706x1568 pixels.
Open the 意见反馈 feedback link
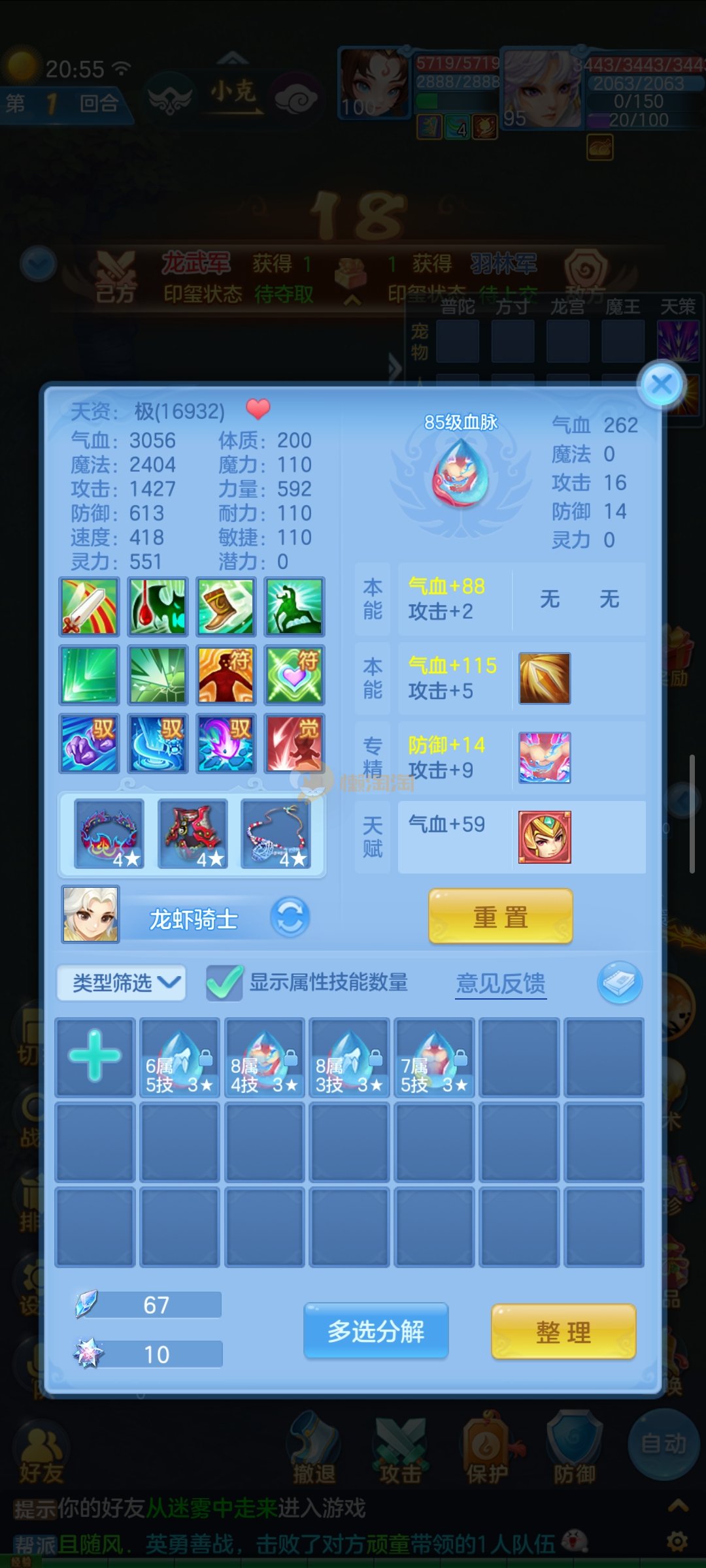[x=501, y=983]
